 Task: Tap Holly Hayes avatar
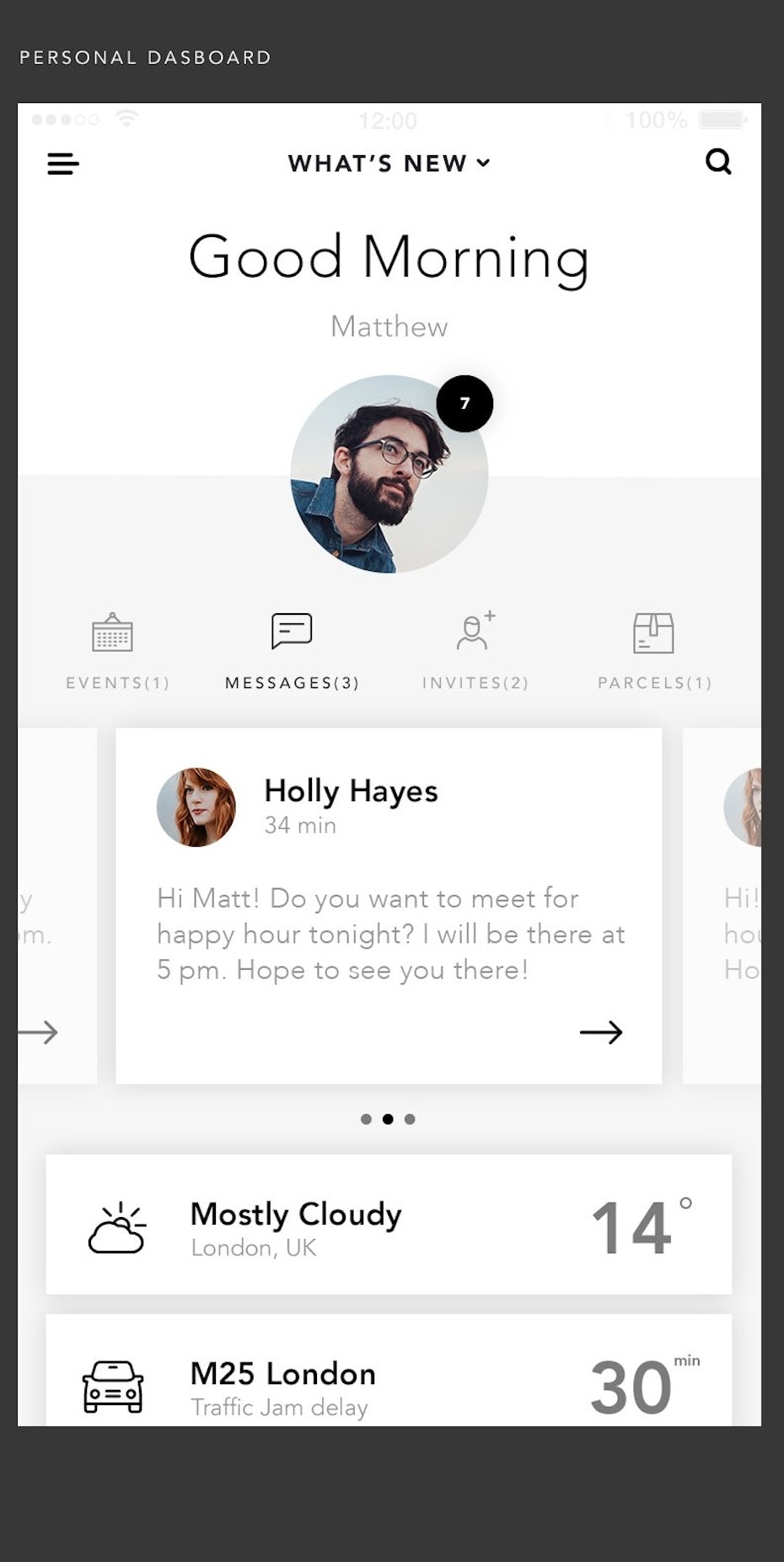196,807
